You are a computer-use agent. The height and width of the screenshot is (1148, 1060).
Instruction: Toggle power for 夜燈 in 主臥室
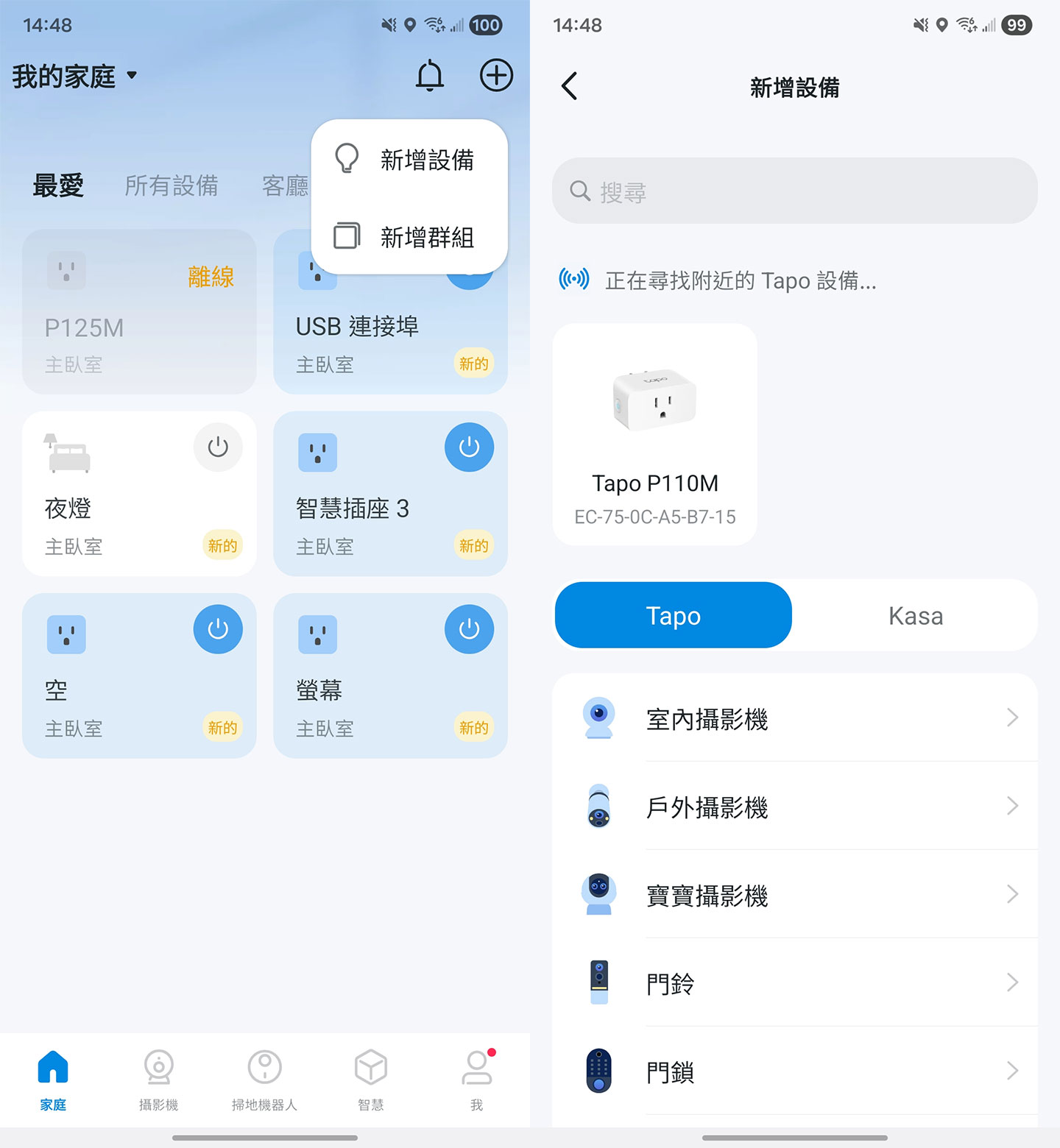click(x=218, y=447)
